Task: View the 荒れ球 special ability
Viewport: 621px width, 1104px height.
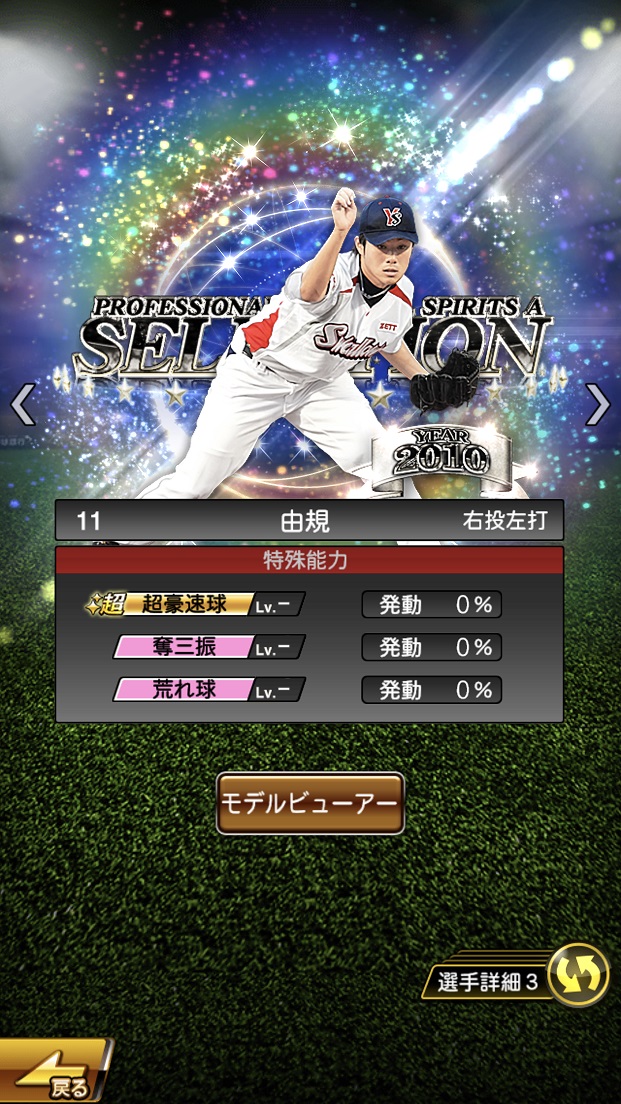Action: [208, 690]
